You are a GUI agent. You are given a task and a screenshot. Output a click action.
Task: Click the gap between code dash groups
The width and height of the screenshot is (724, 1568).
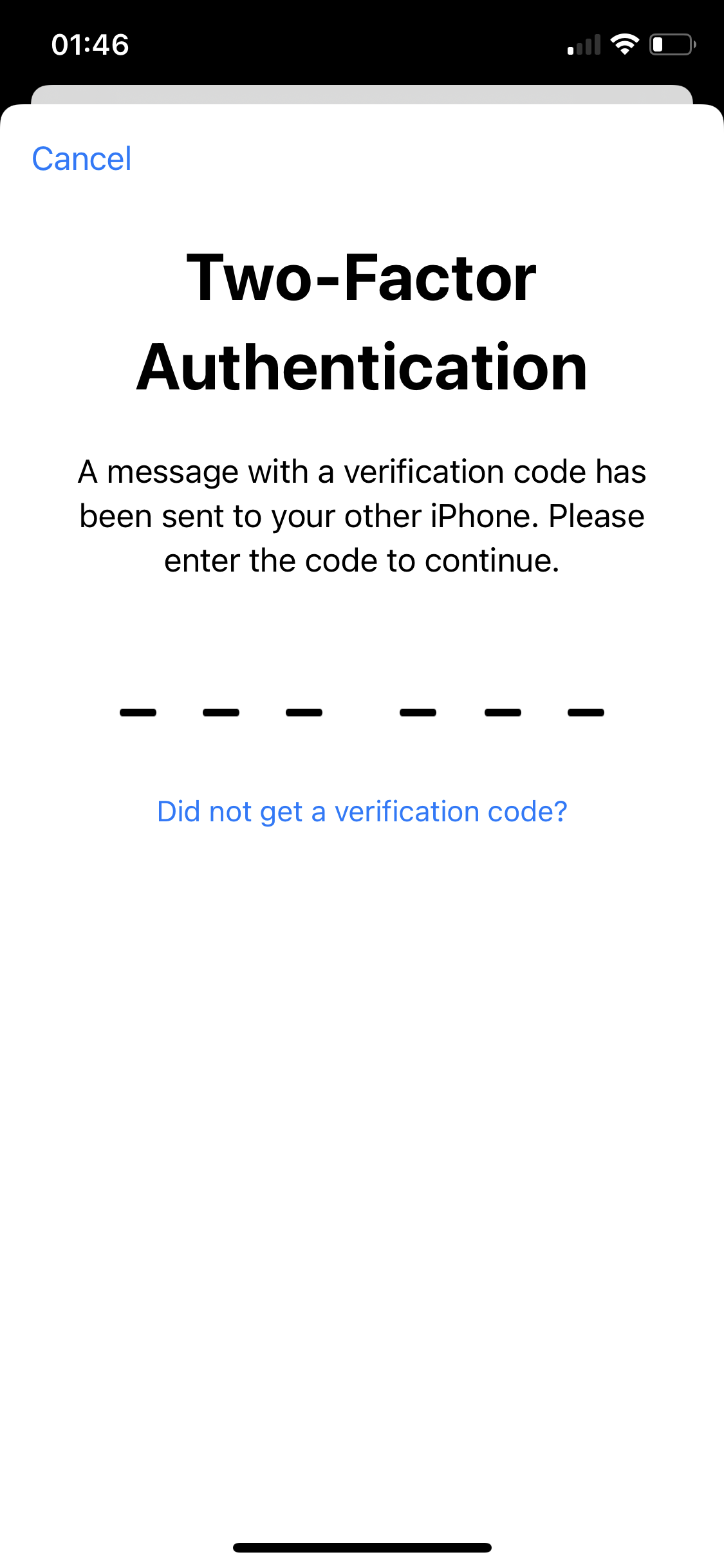(x=362, y=711)
